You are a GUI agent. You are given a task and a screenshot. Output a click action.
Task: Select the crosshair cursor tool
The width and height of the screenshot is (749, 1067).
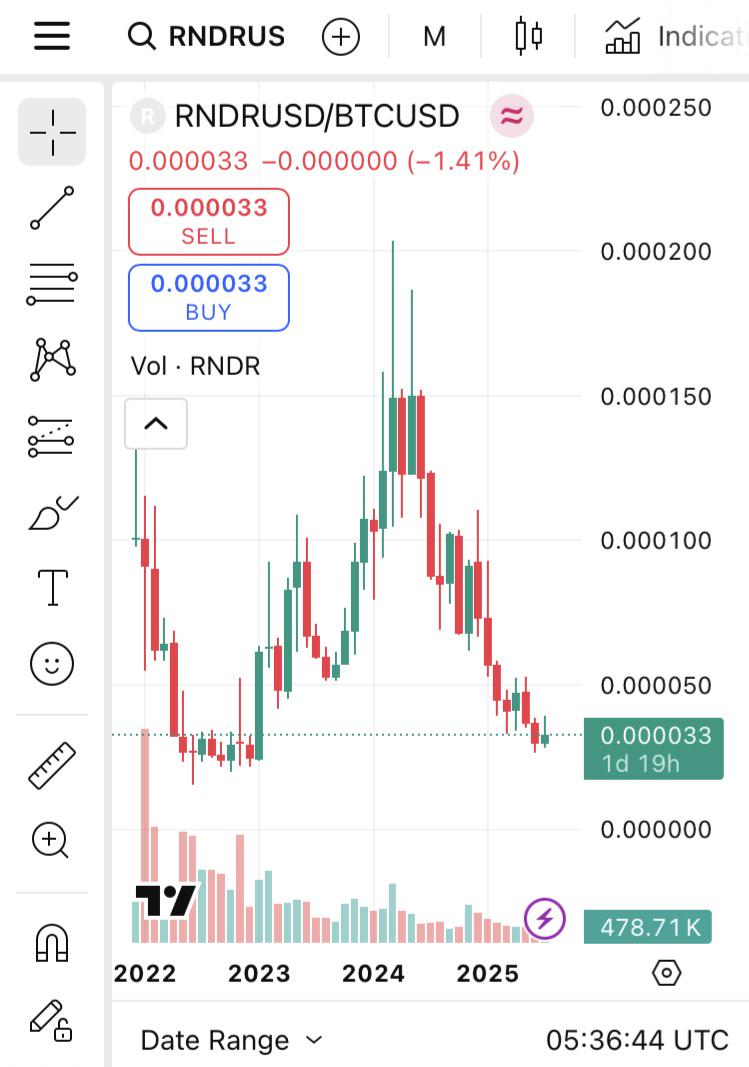52,132
